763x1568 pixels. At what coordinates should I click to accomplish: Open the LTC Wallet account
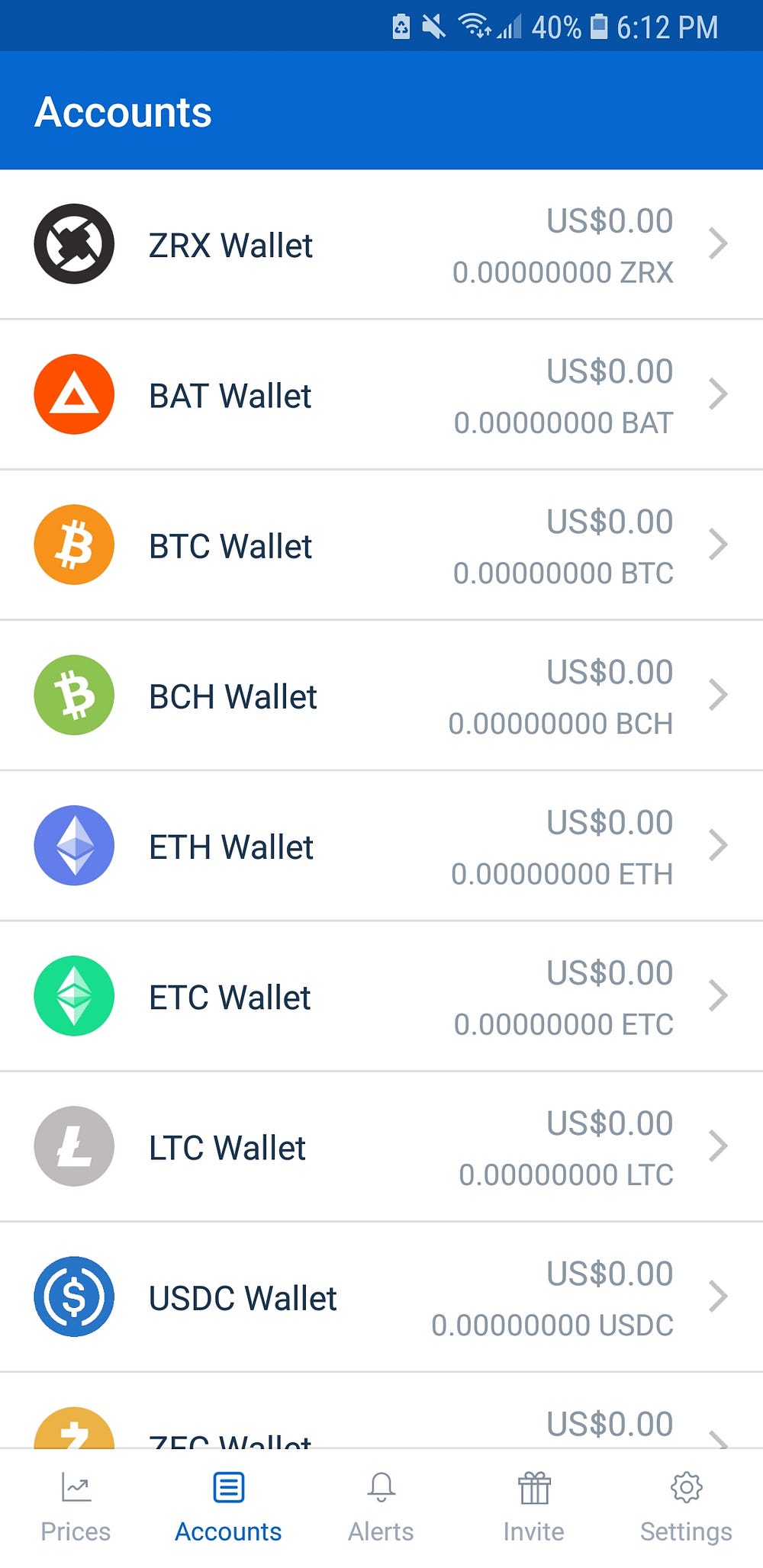(381, 1145)
